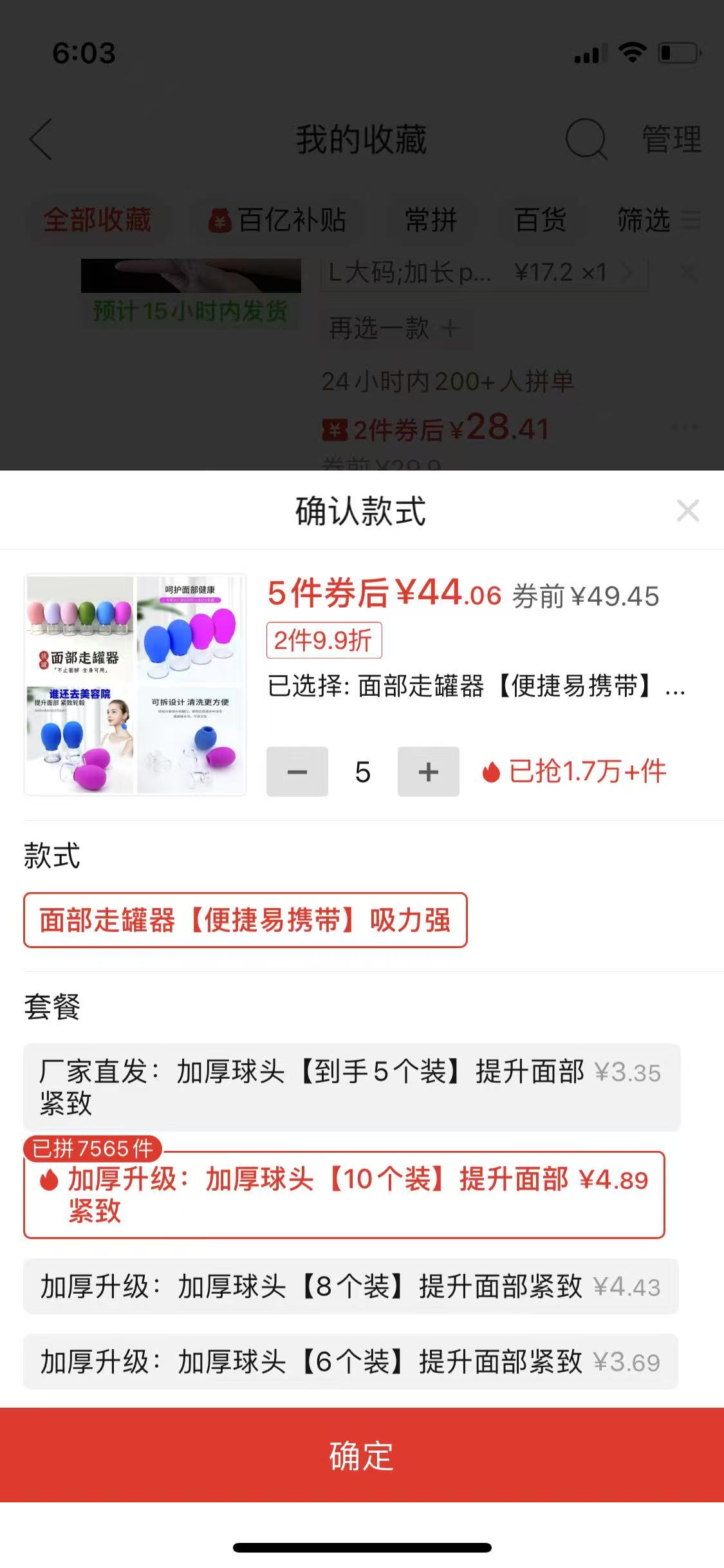Choose the 到手5个装 package at ¥3.35
The width and height of the screenshot is (724, 1568).
[351, 1087]
